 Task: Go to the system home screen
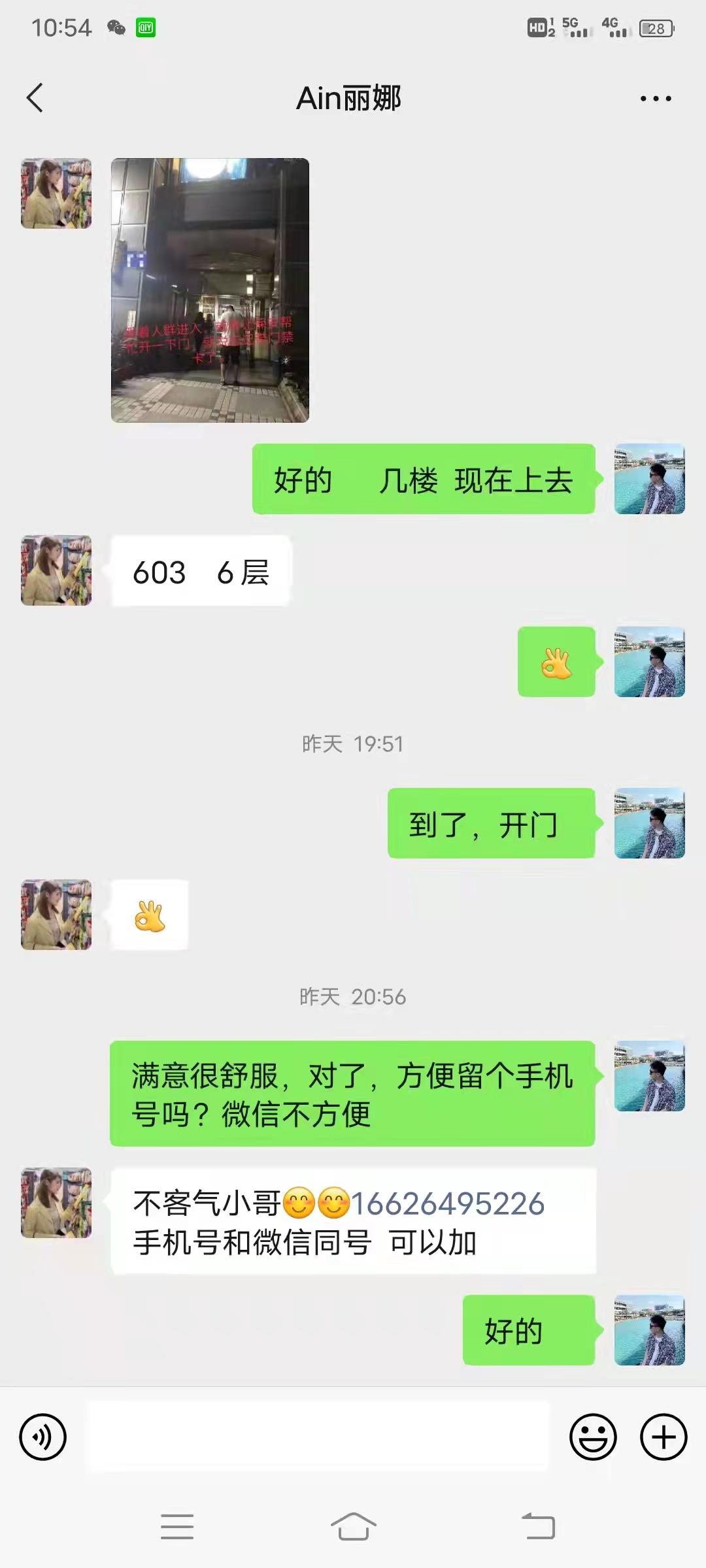[x=353, y=1526]
